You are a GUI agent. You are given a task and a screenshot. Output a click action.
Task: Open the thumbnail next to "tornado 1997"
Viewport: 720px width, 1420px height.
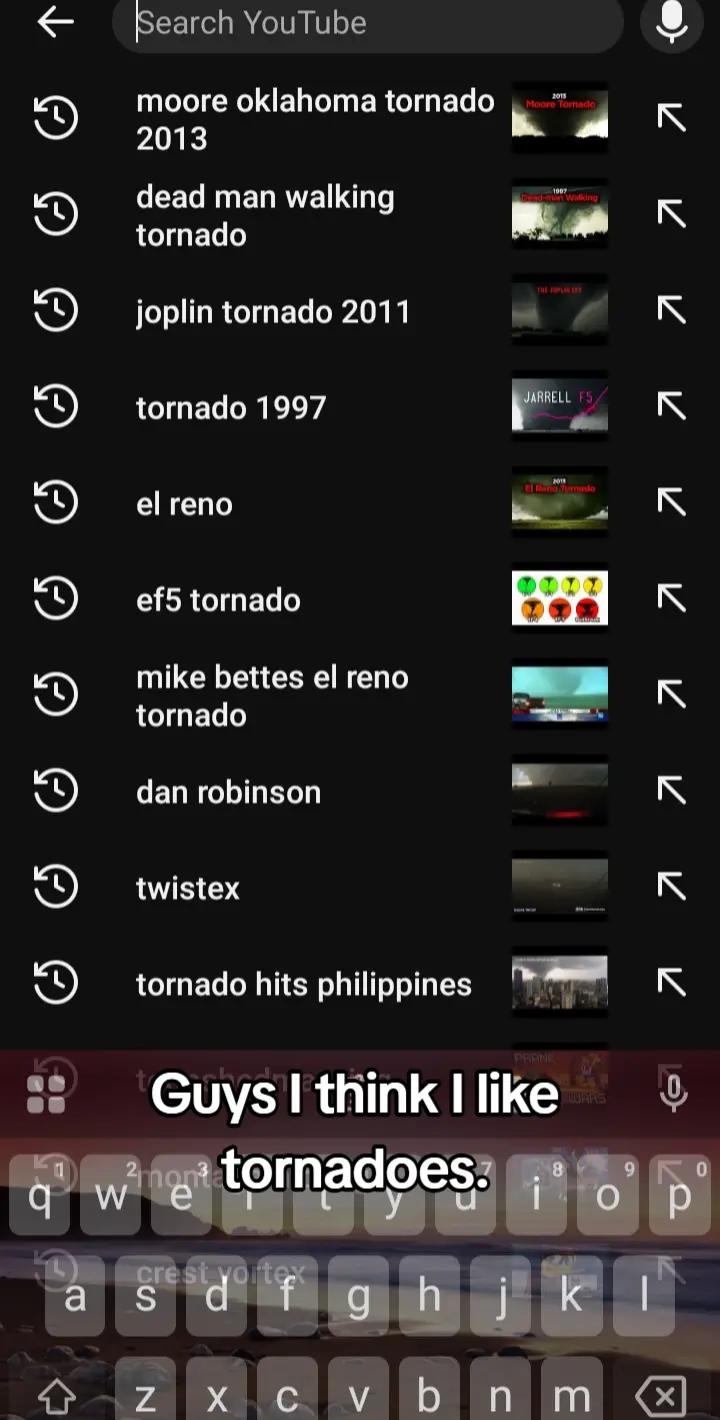click(x=560, y=406)
